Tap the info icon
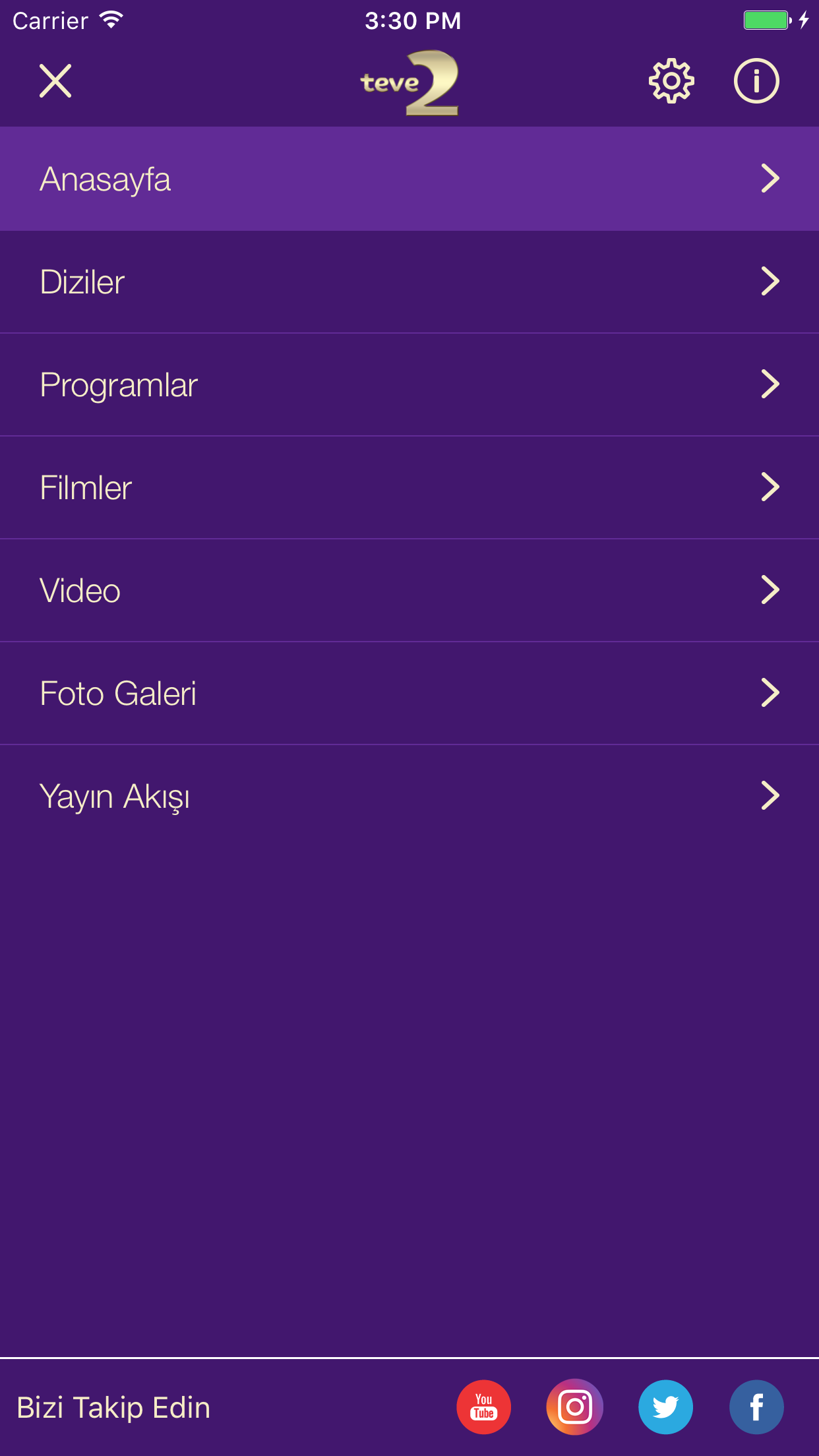The width and height of the screenshot is (819, 1456). pyautogui.click(x=756, y=80)
